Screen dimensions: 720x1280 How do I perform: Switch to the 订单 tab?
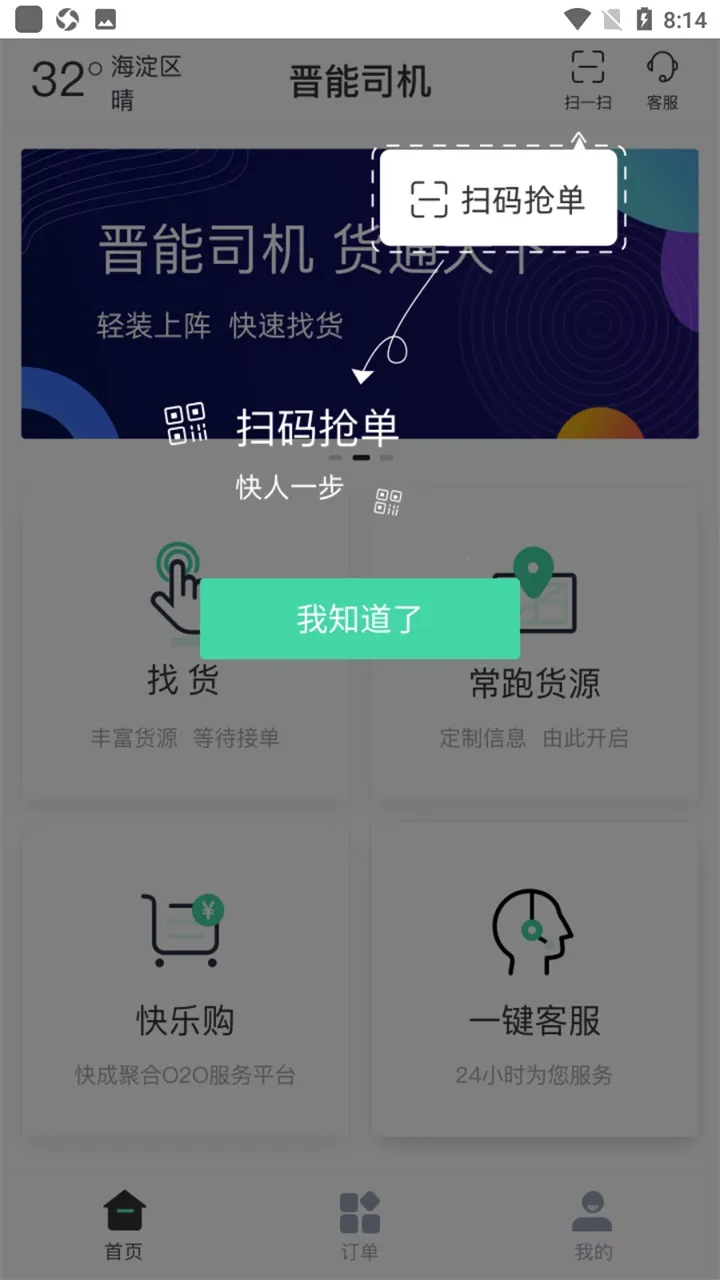pyautogui.click(x=360, y=1225)
